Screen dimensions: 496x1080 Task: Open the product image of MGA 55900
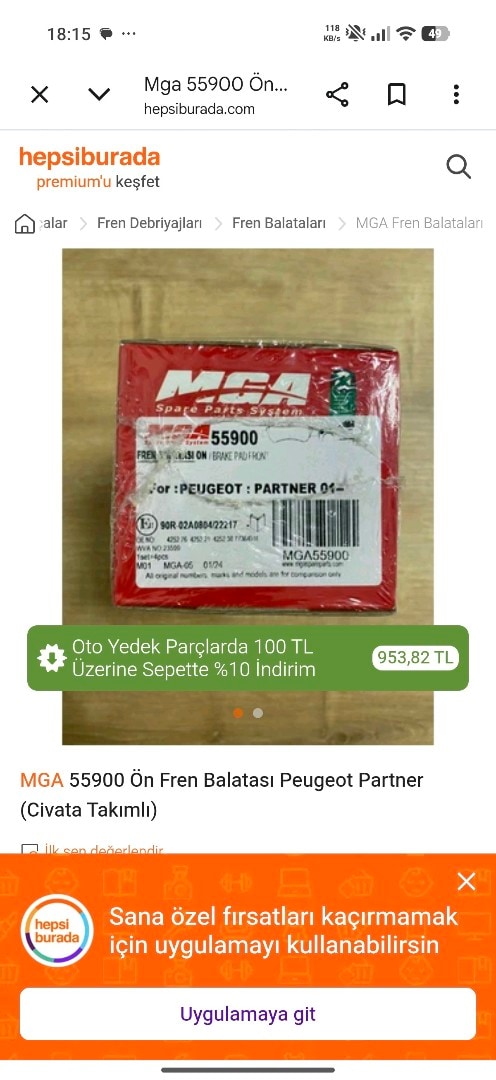point(248,496)
